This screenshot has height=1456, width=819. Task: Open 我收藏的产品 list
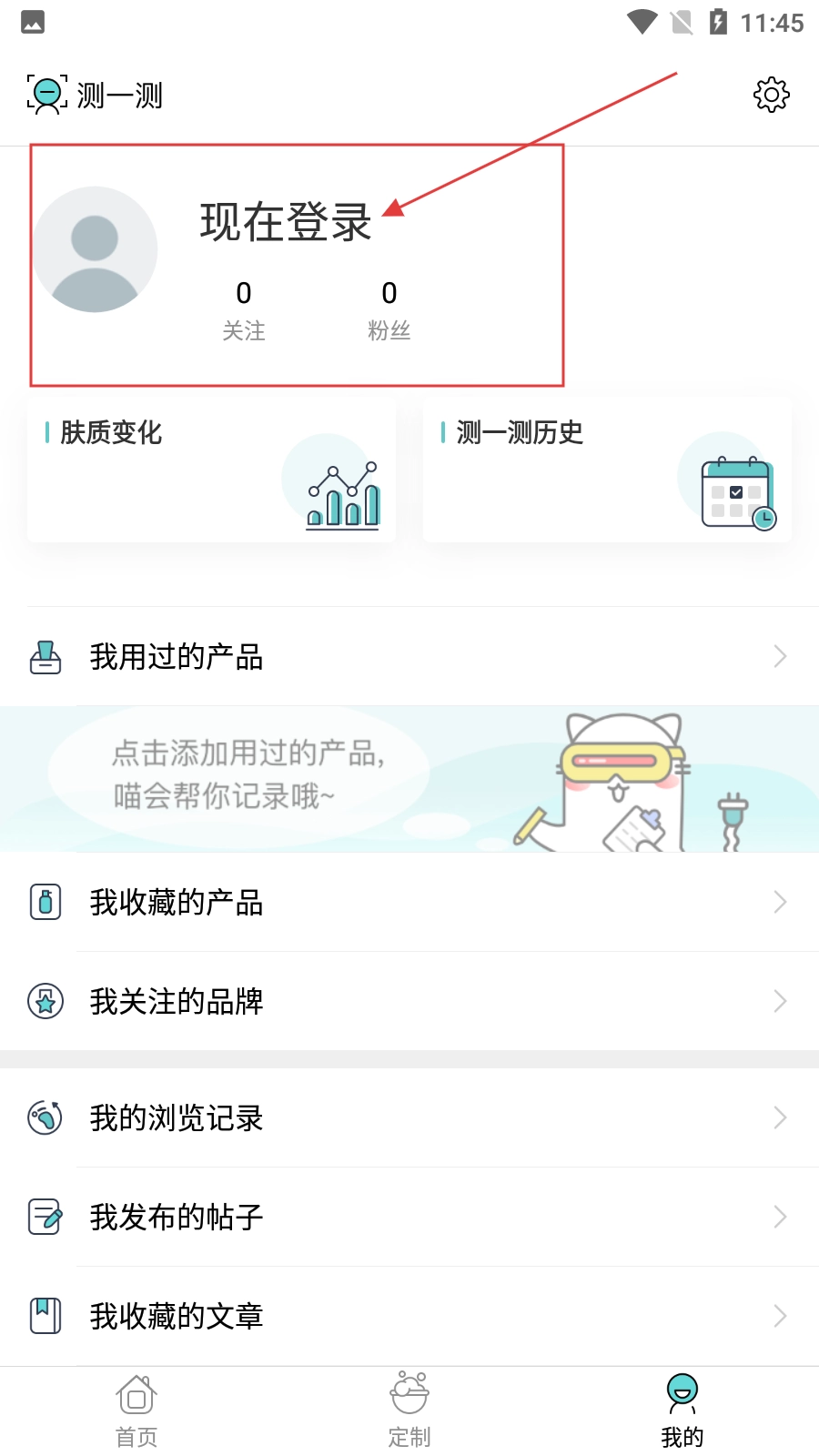tap(409, 903)
